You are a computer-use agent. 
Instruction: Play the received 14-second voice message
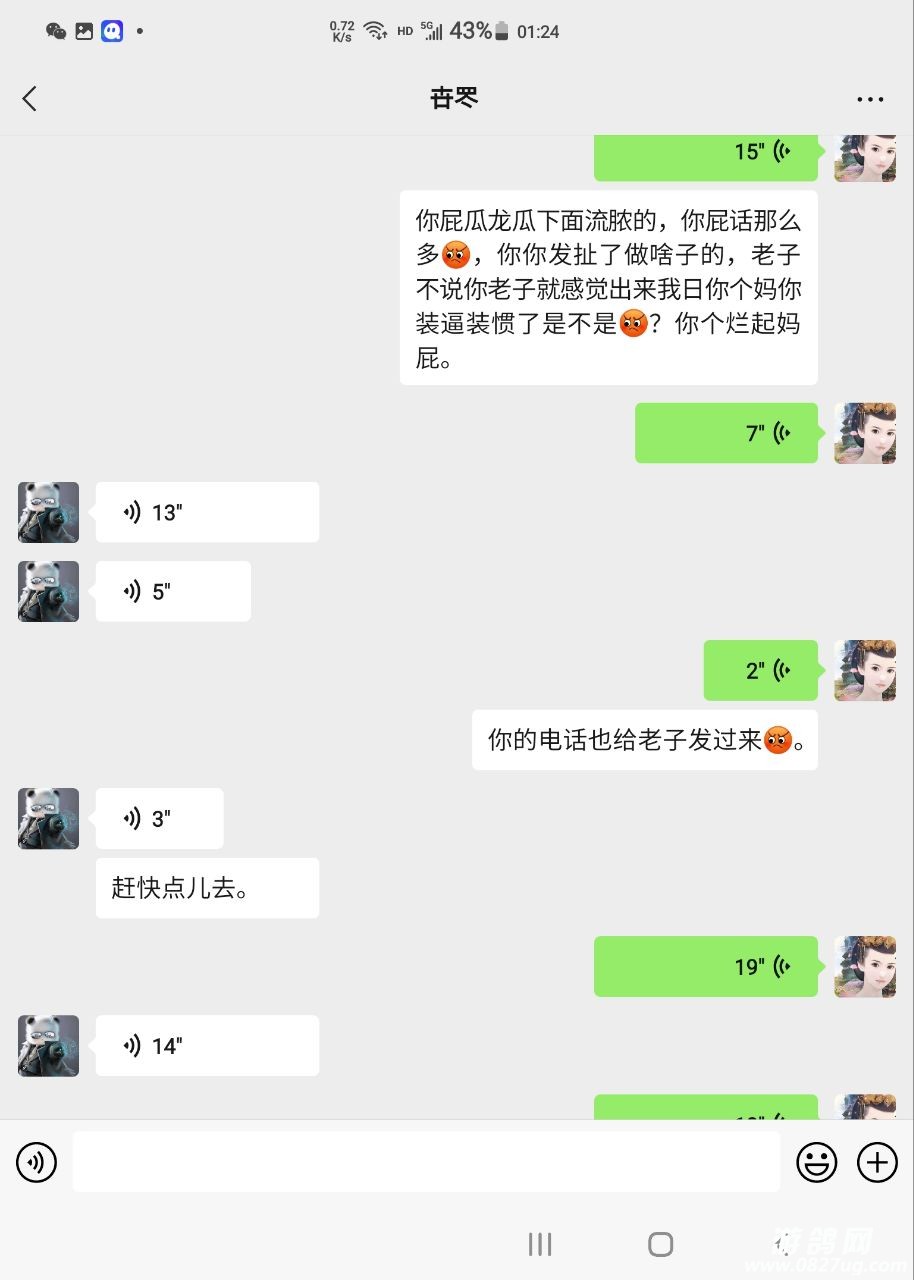pyautogui.click(x=207, y=1046)
